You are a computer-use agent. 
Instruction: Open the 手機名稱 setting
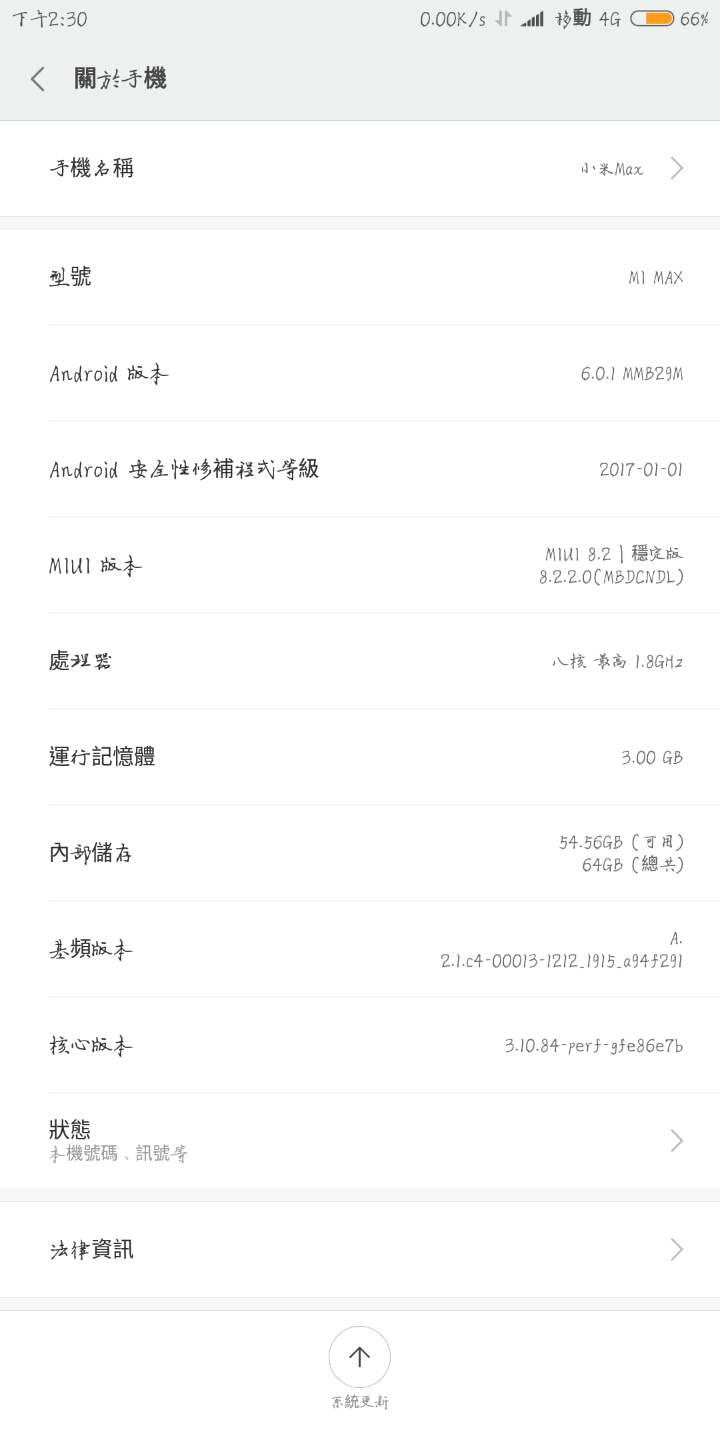tap(360, 168)
